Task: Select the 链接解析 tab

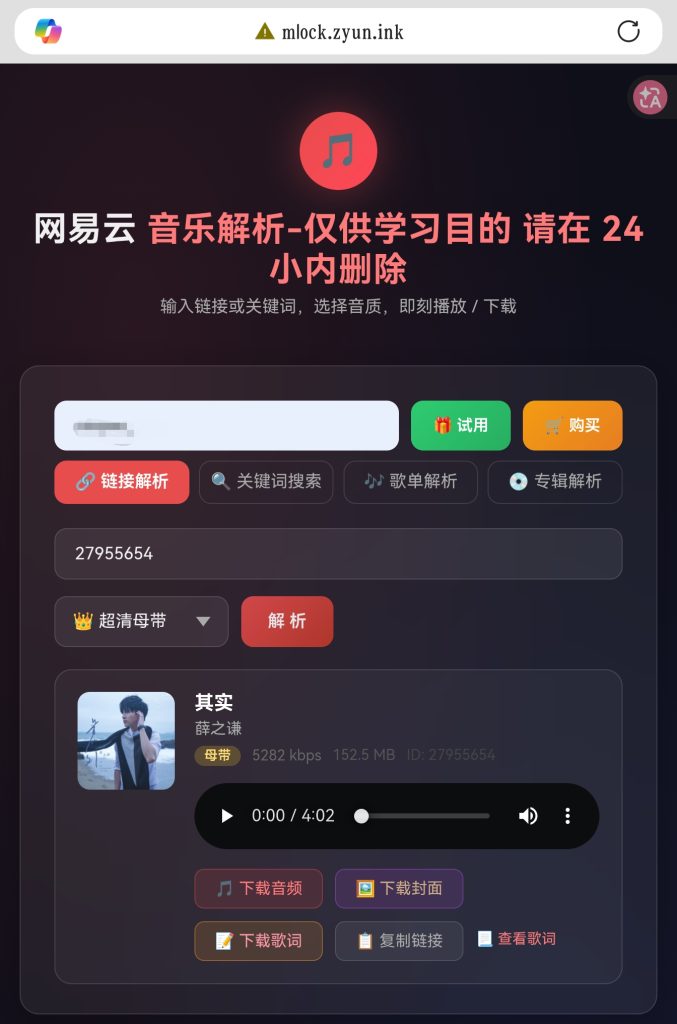Action: tap(121, 482)
